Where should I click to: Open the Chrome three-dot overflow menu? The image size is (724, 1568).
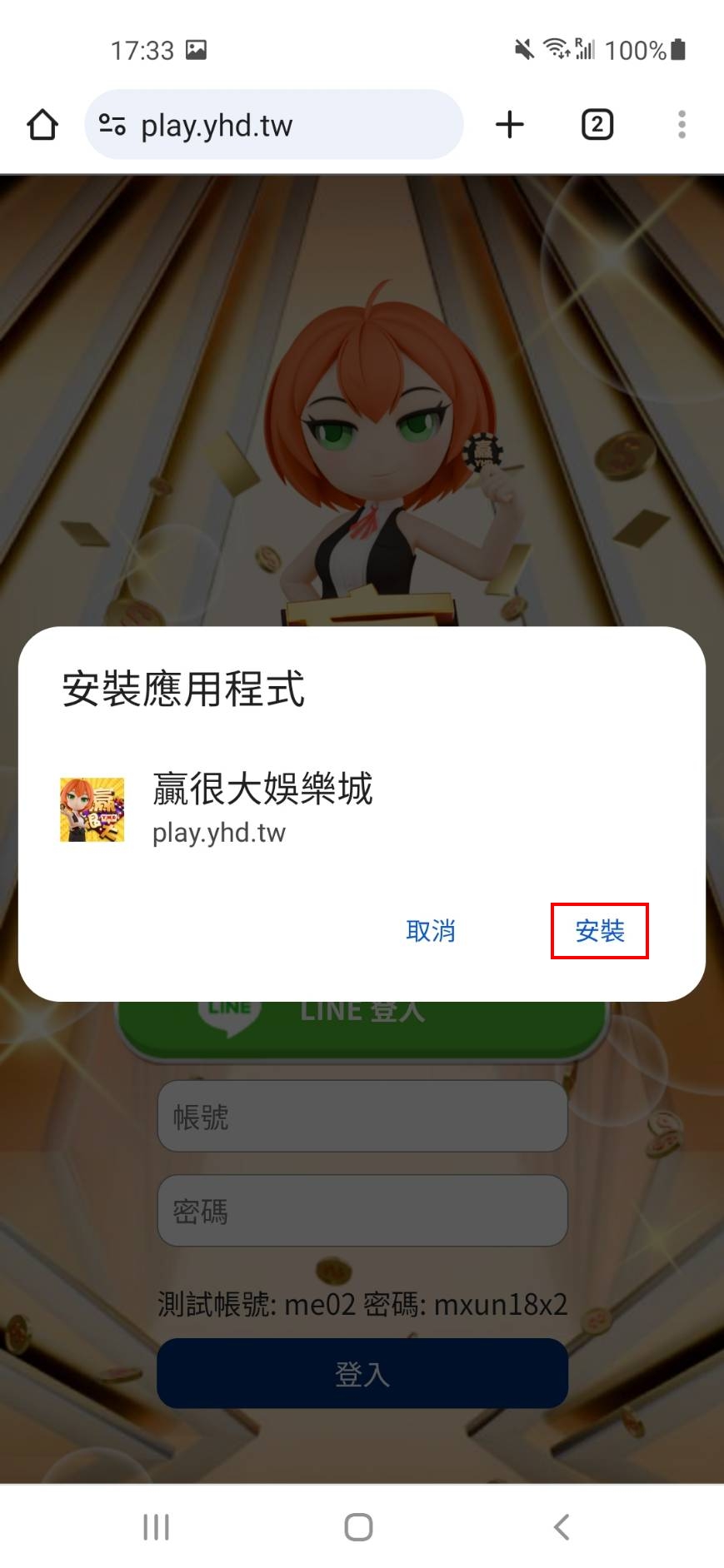coord(682,125)
